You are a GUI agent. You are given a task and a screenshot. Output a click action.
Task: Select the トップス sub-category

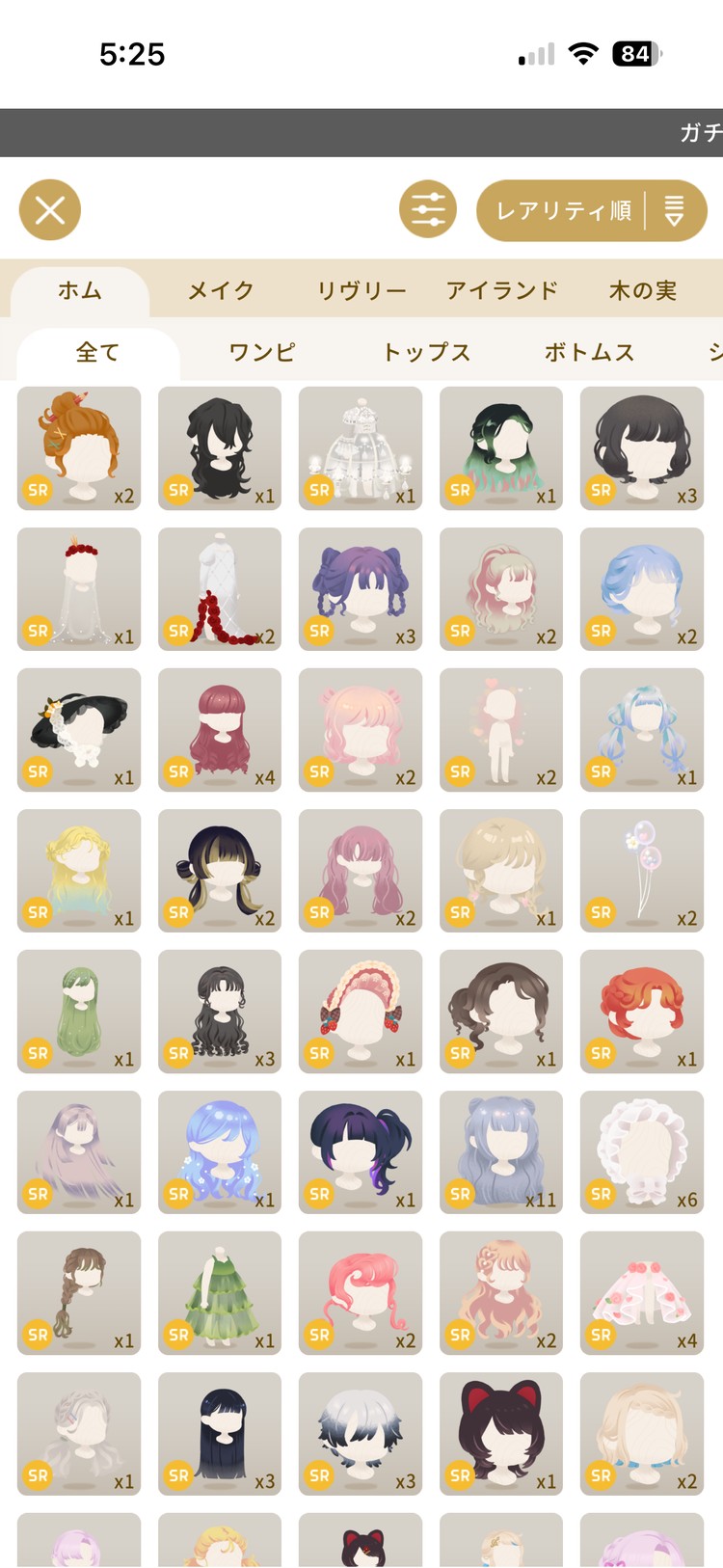click(426, 352)
